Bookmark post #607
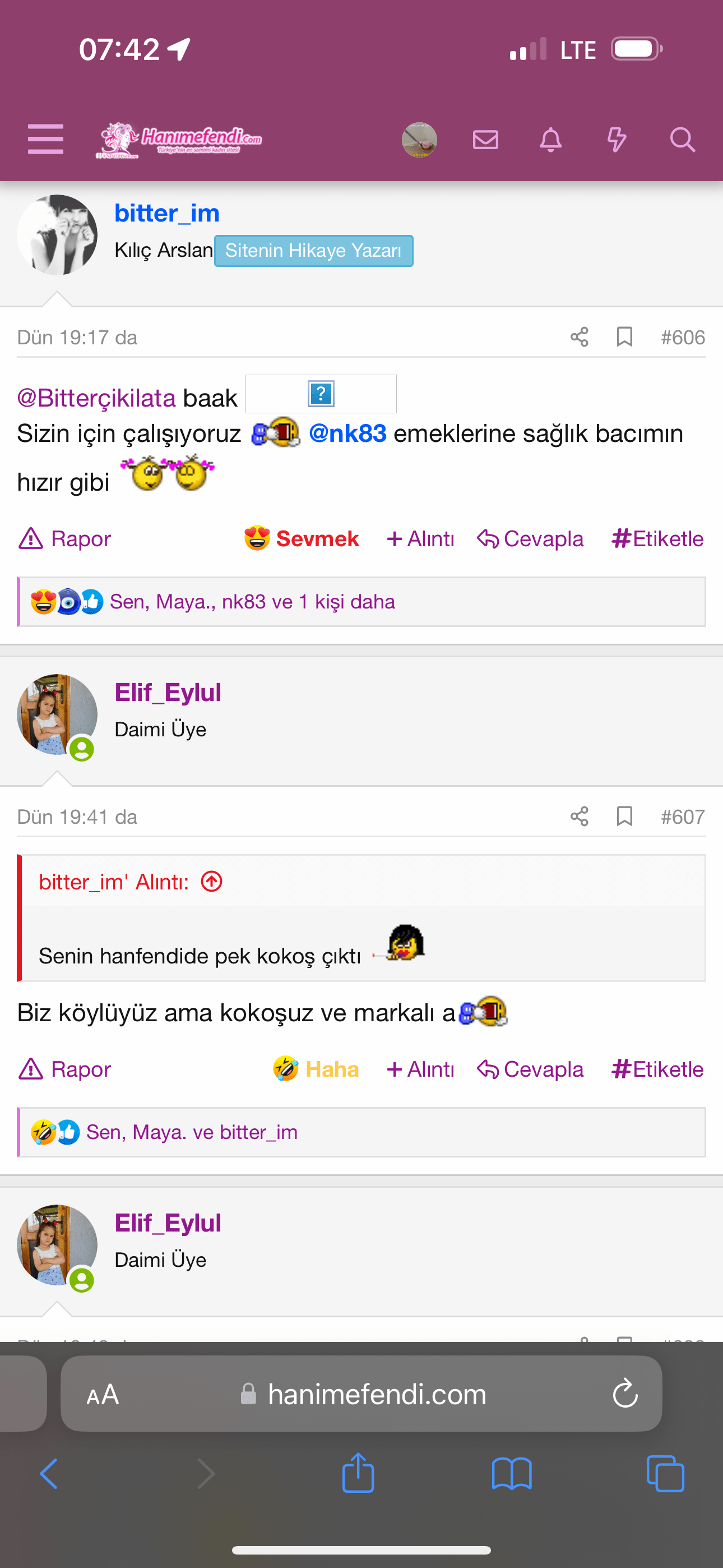This screenshot has height=1568, width=723. [x=624, y=817]
